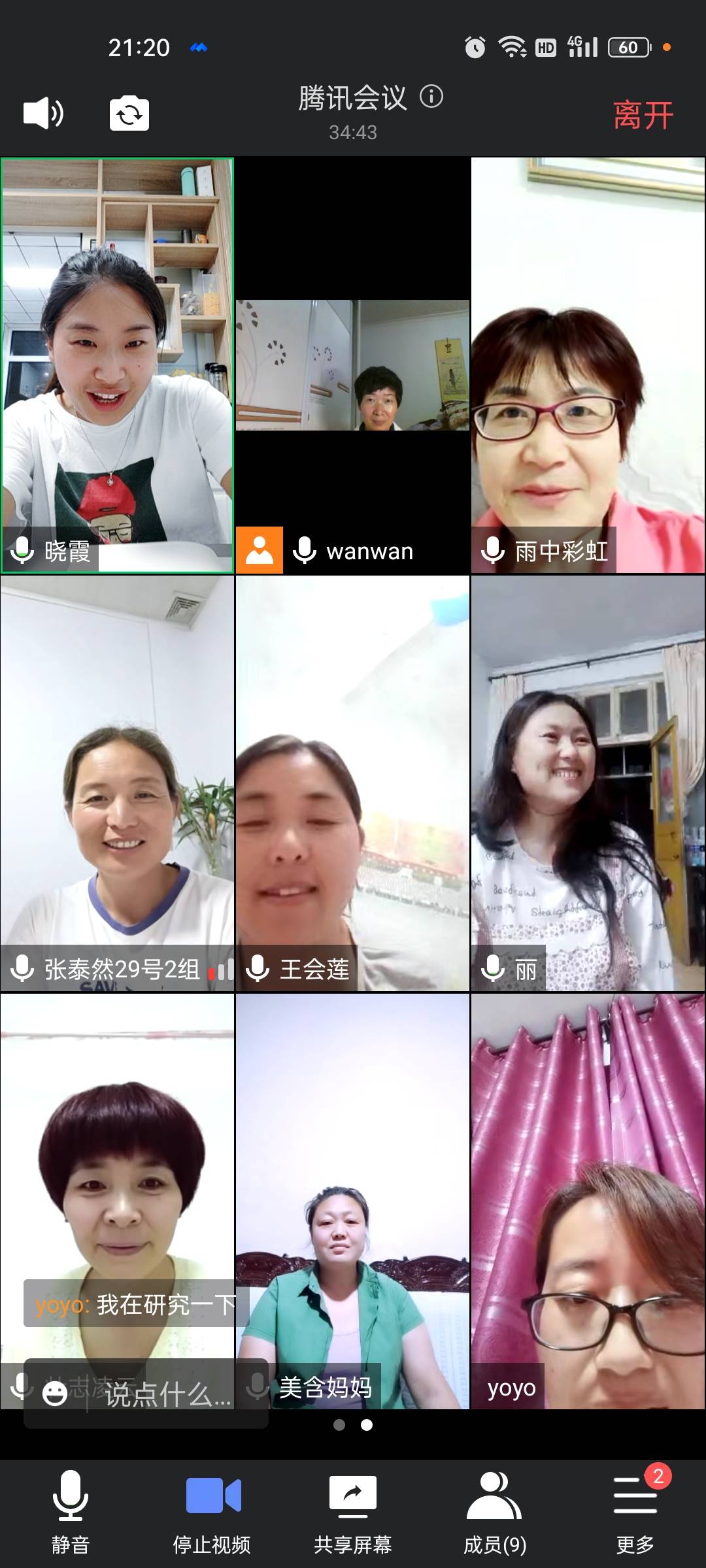This screenshot has width=706, height=1568.
Task: Mute the speaker audio output
Action: [x=42, y=113]
